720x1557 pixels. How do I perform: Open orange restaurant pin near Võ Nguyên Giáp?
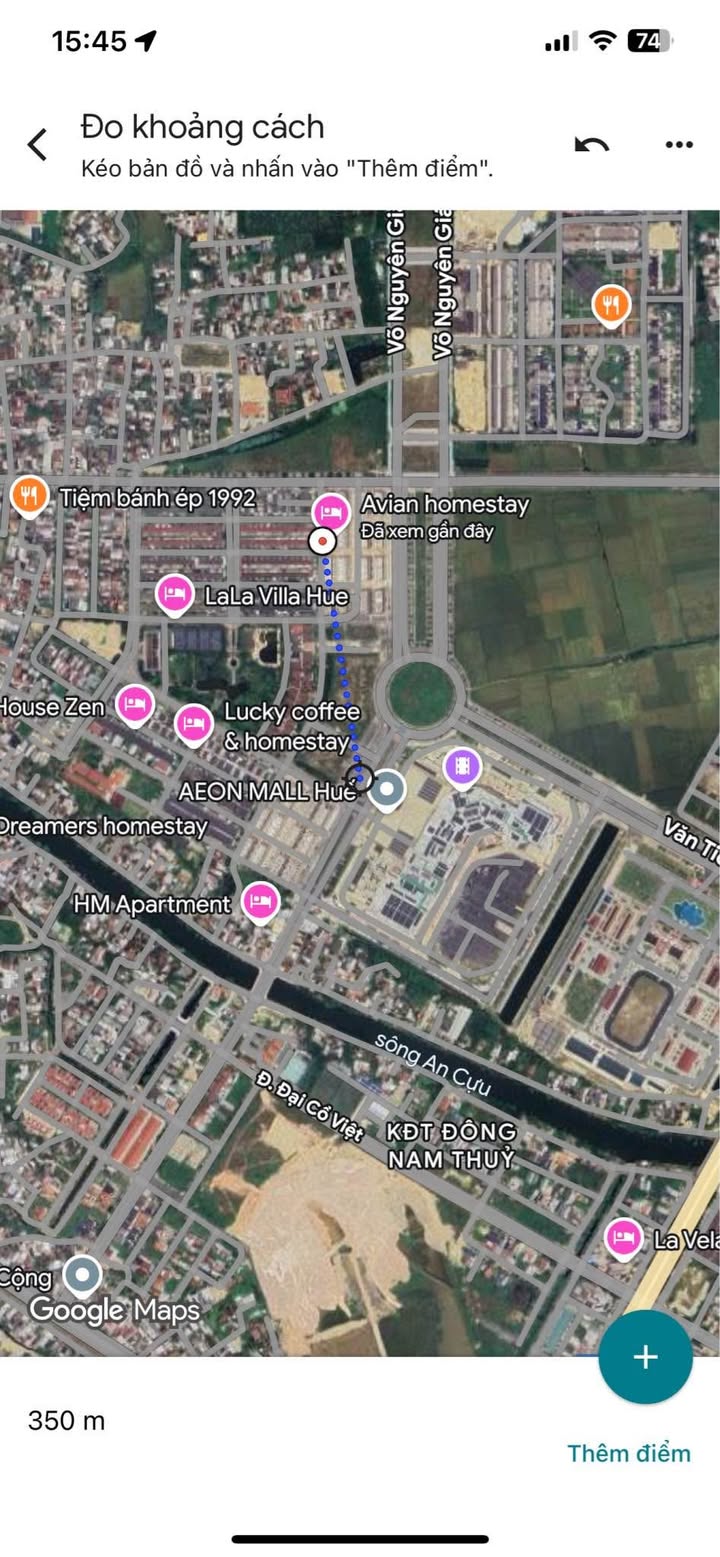(611, 305)
